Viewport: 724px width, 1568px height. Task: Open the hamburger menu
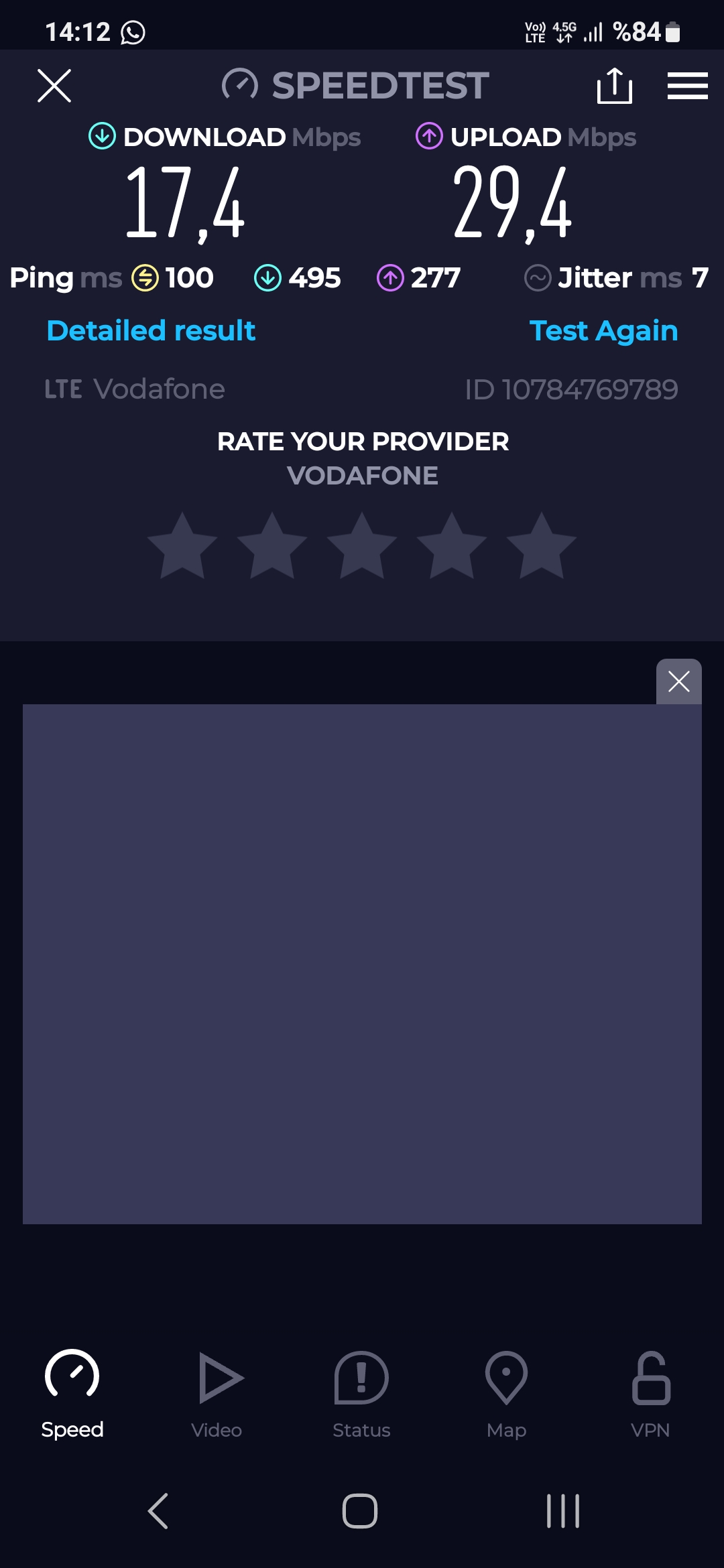[x=687, y=86]
